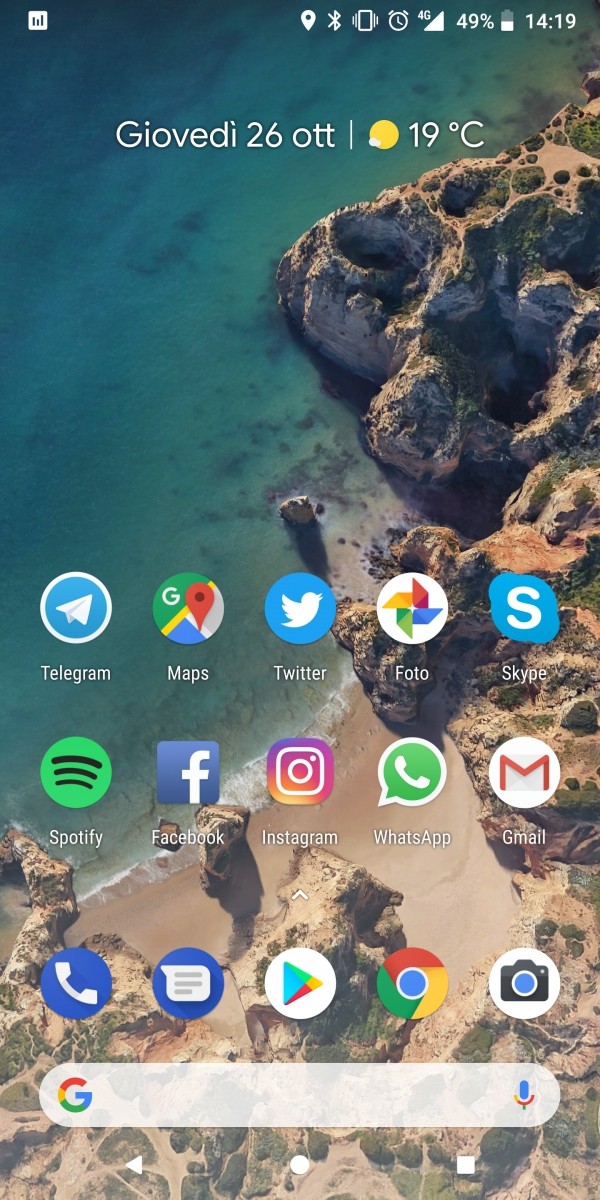Viewport: 600px width, 1200px height.
Task: Open the Twitter app
Action: point(300,608)
